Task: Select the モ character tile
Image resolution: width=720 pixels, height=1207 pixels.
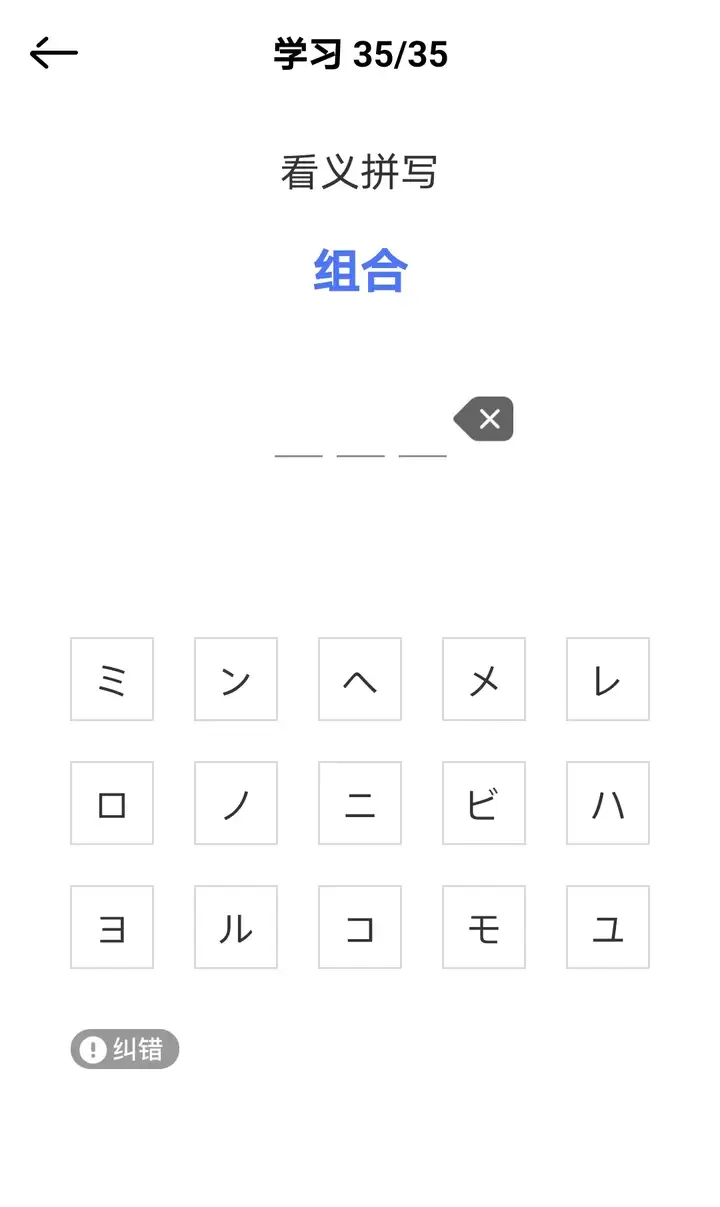Action: [x=484, y=927]
